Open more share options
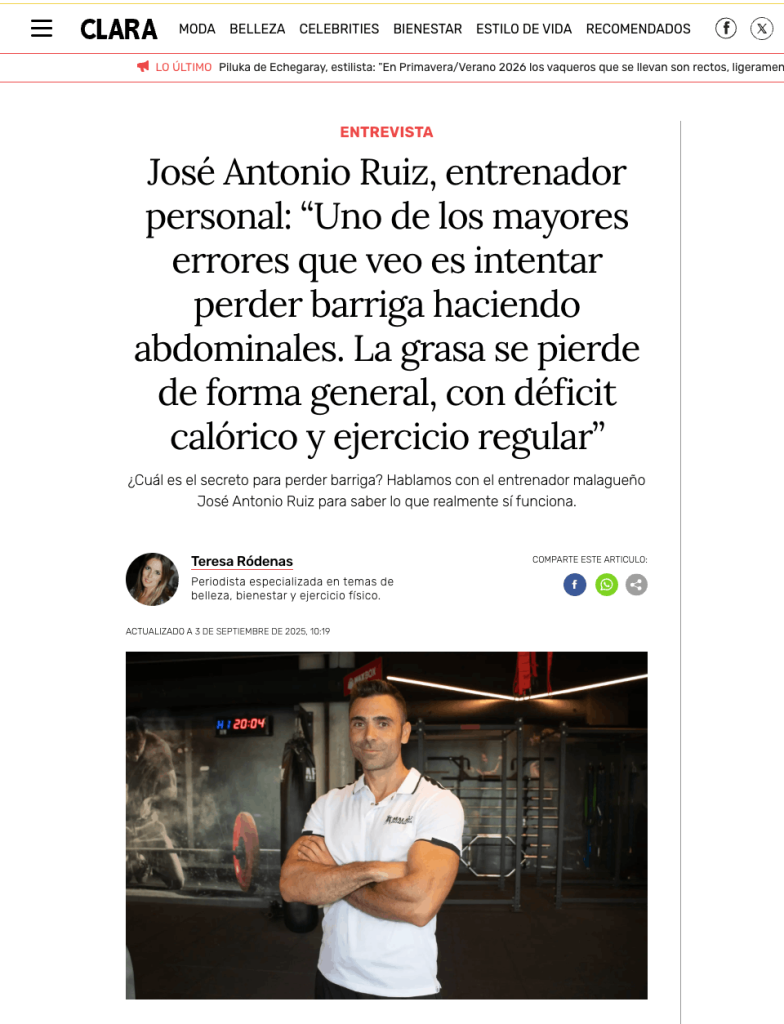The height and width of the screenshot is (1024, 784). [637, 585]
